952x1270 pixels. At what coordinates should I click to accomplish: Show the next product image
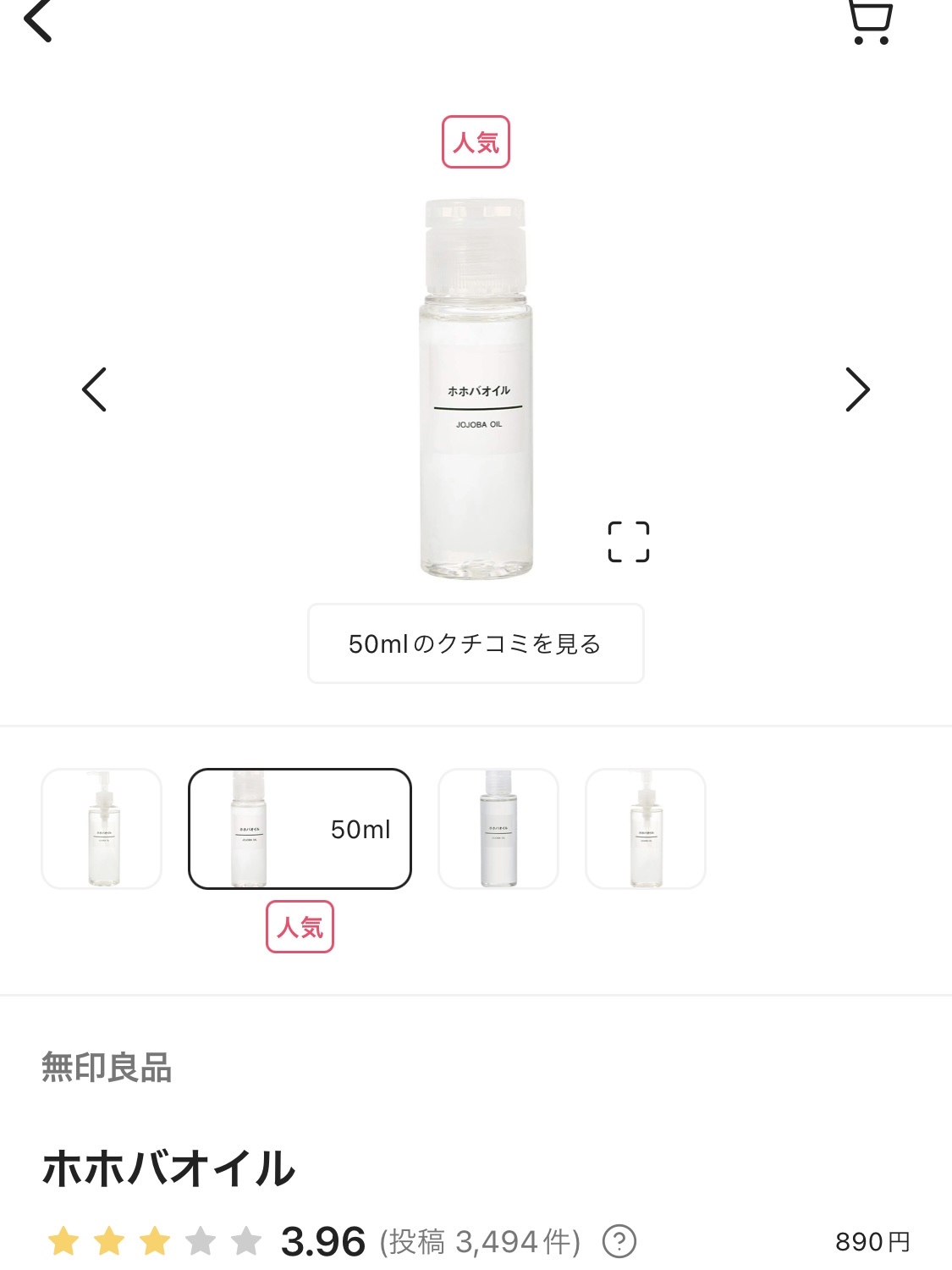click(857, 389)
